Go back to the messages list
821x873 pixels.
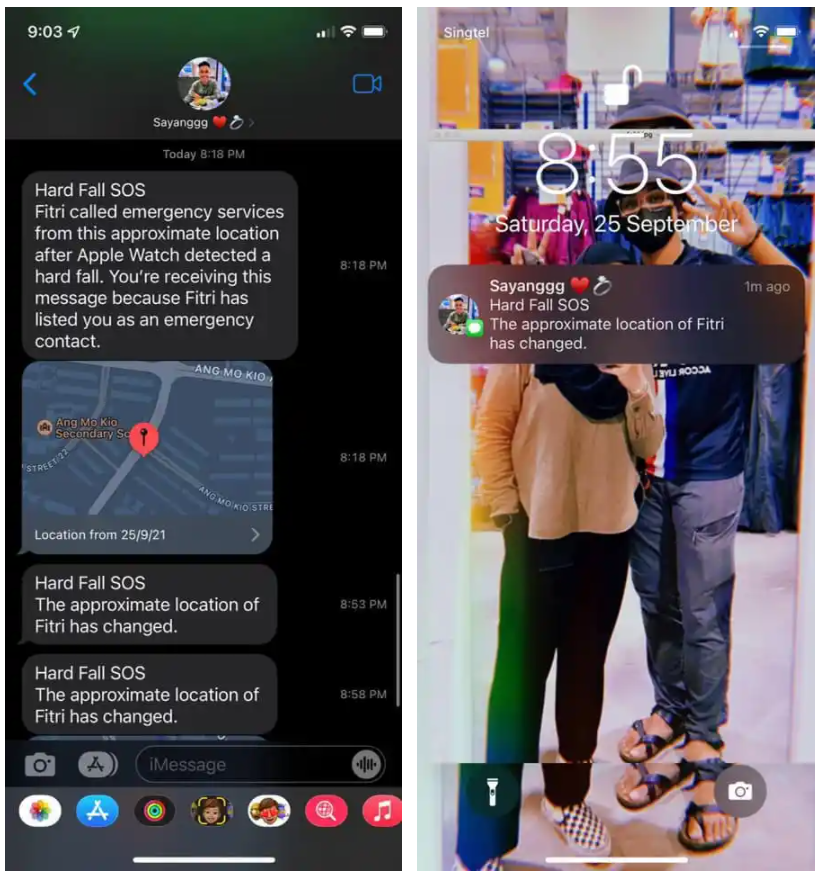tap(30, 84)
